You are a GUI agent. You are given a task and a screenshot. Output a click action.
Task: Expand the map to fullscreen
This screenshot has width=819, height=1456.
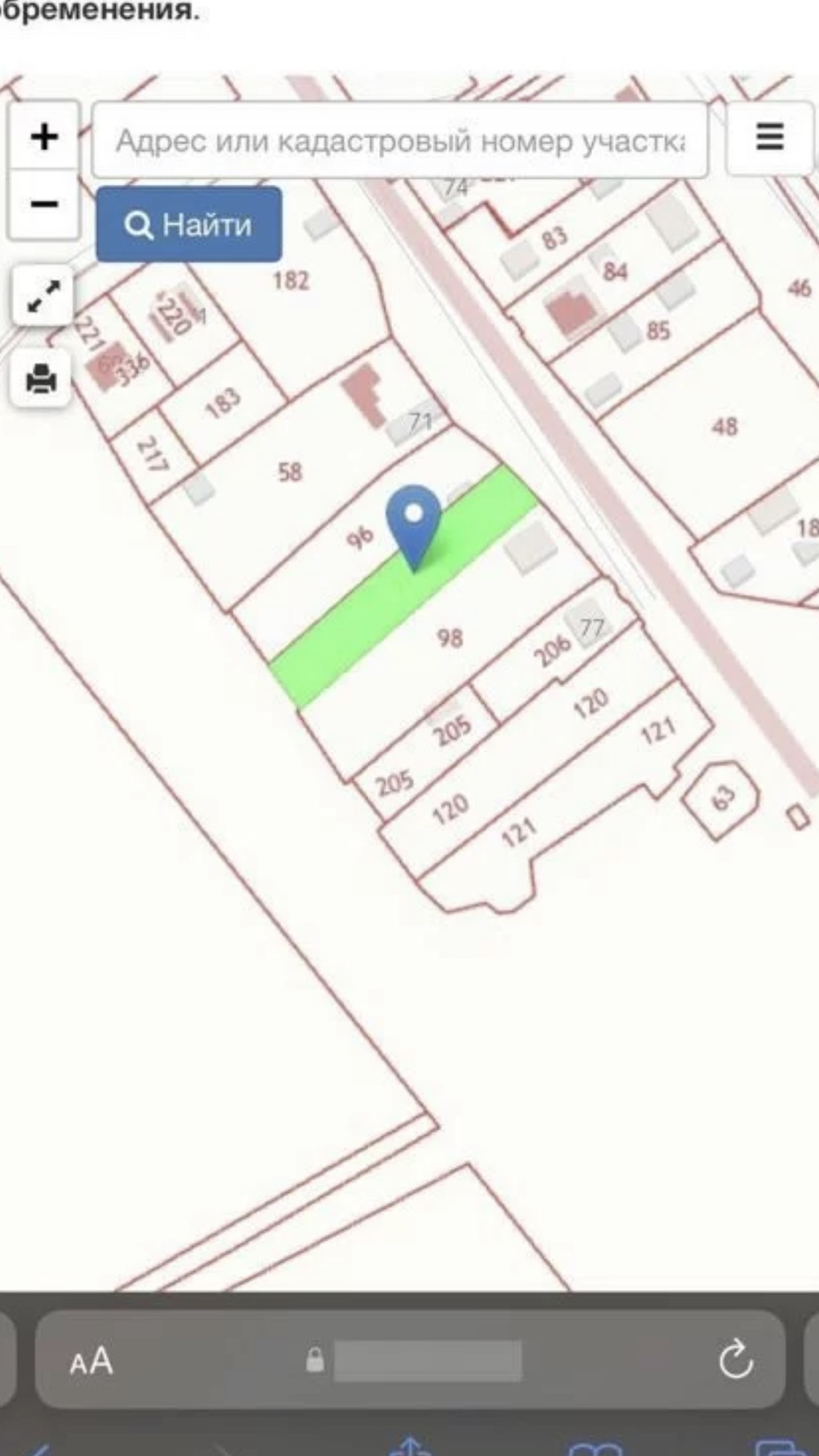(x=43, y=296)
